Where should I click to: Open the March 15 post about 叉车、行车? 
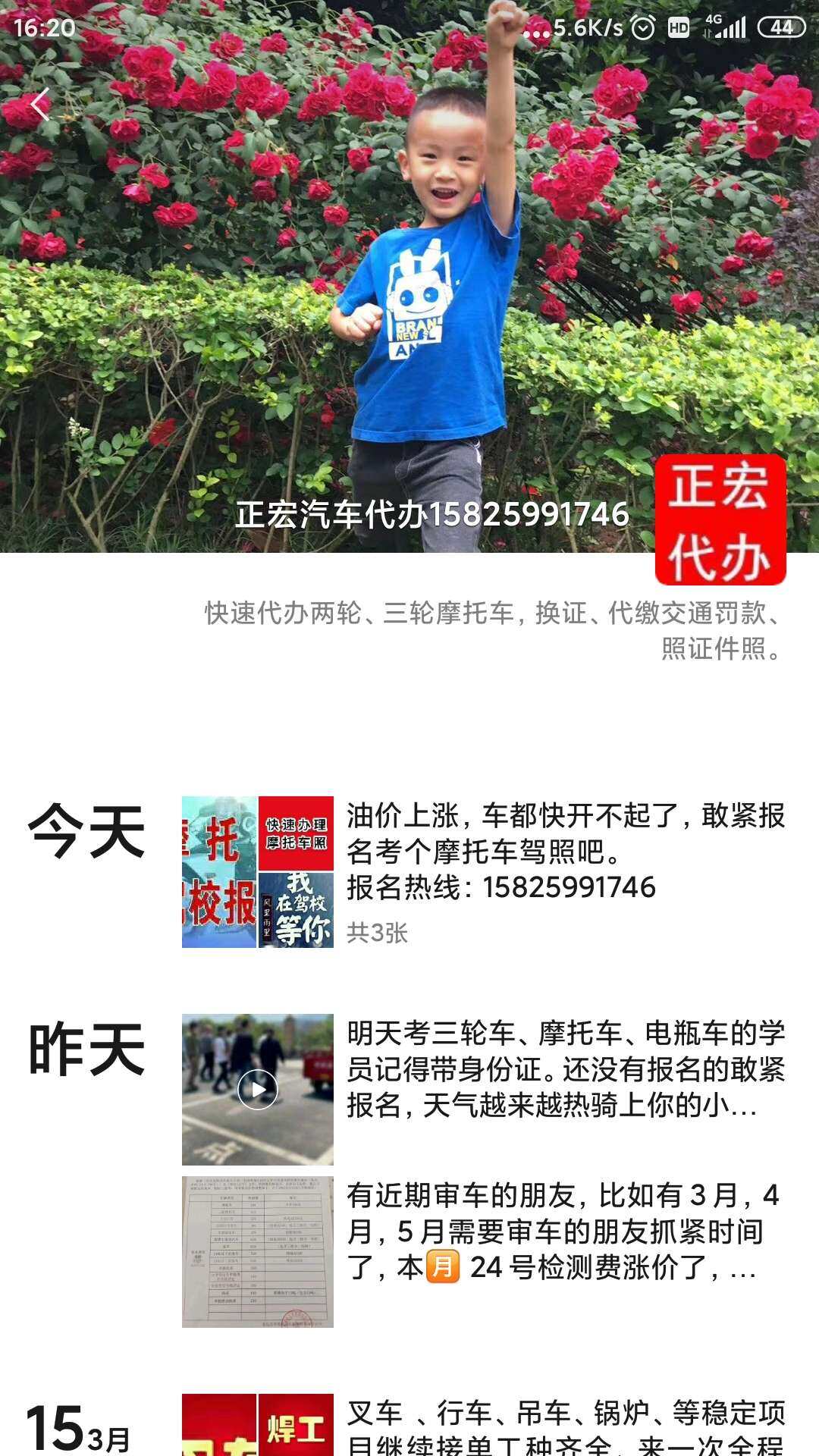coord(565,1426)
